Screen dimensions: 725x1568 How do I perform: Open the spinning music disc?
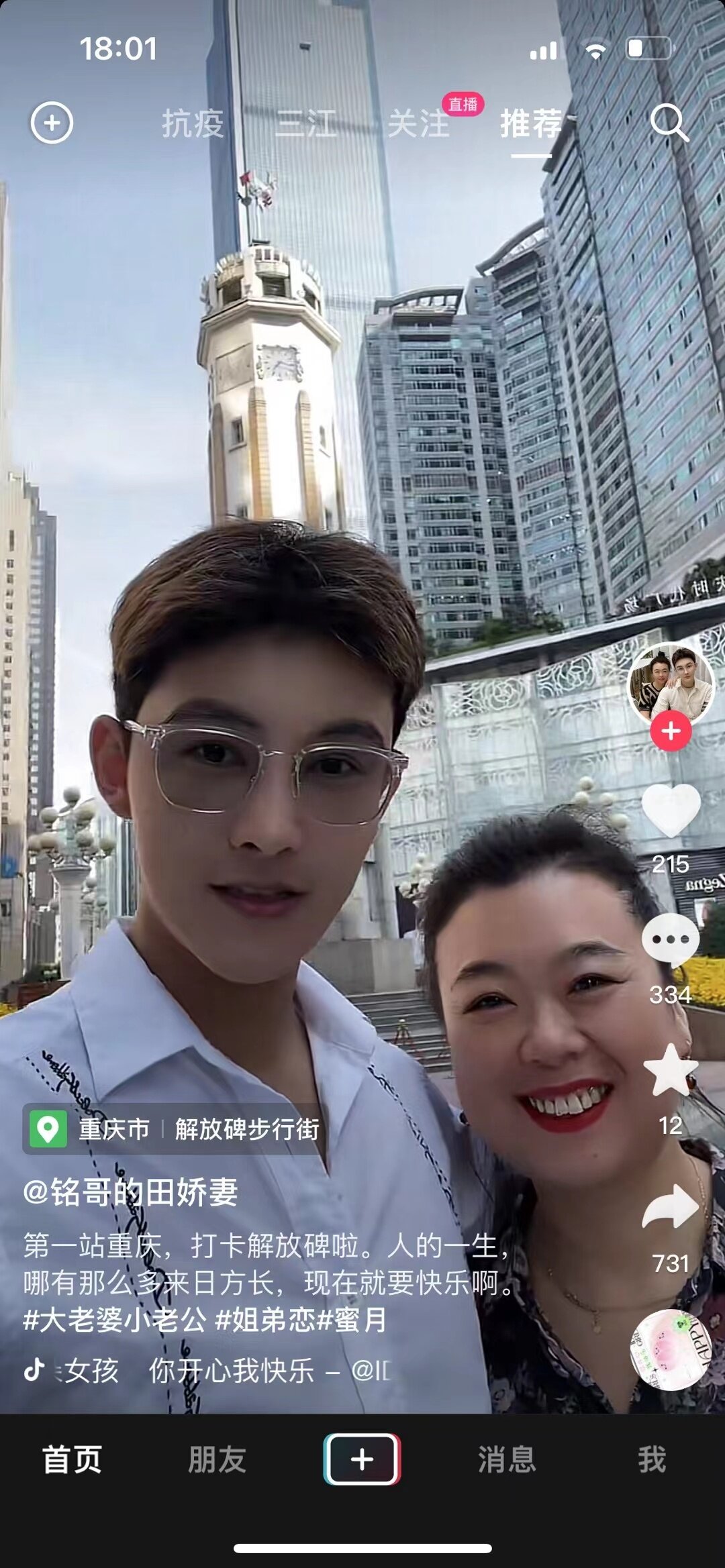tap(670, 1349)
